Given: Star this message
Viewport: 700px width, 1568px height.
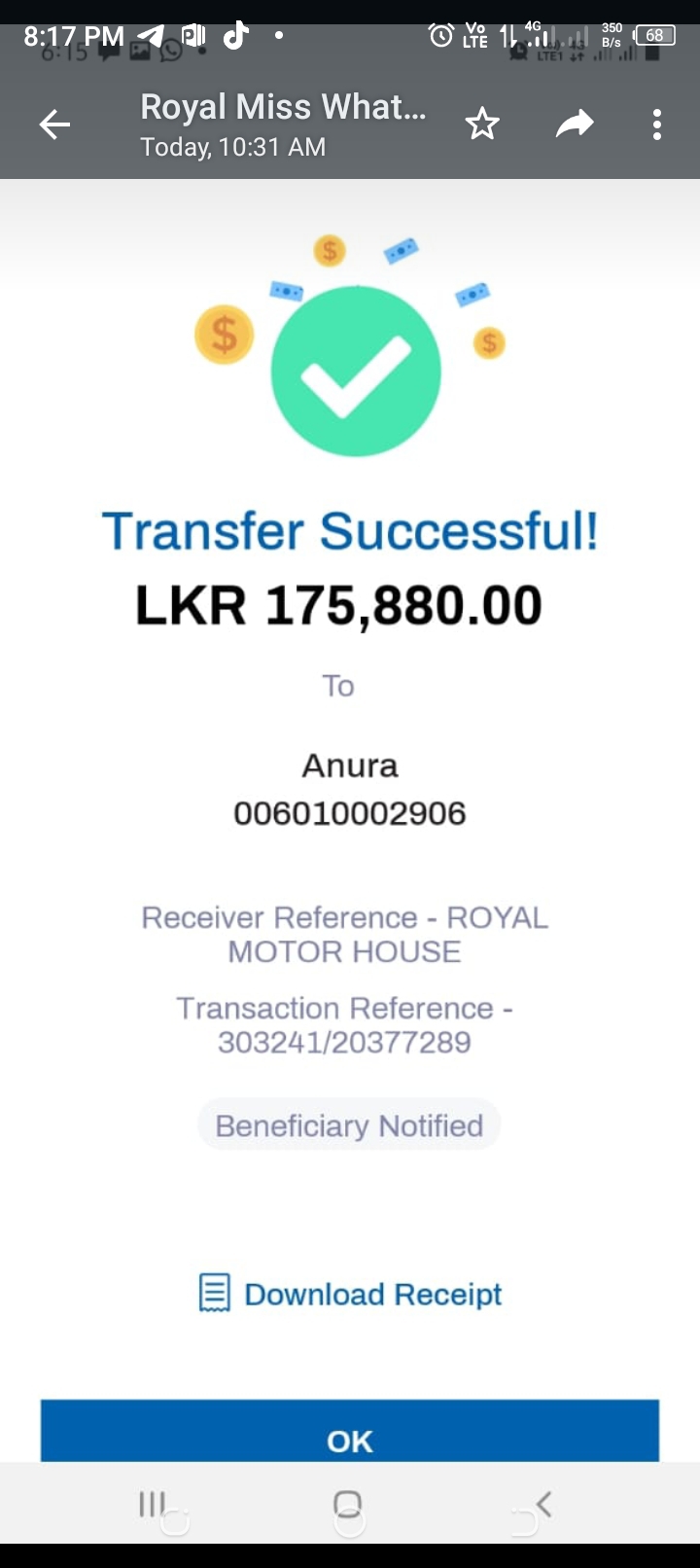Looking at the screenshot, I should (482, 125).
